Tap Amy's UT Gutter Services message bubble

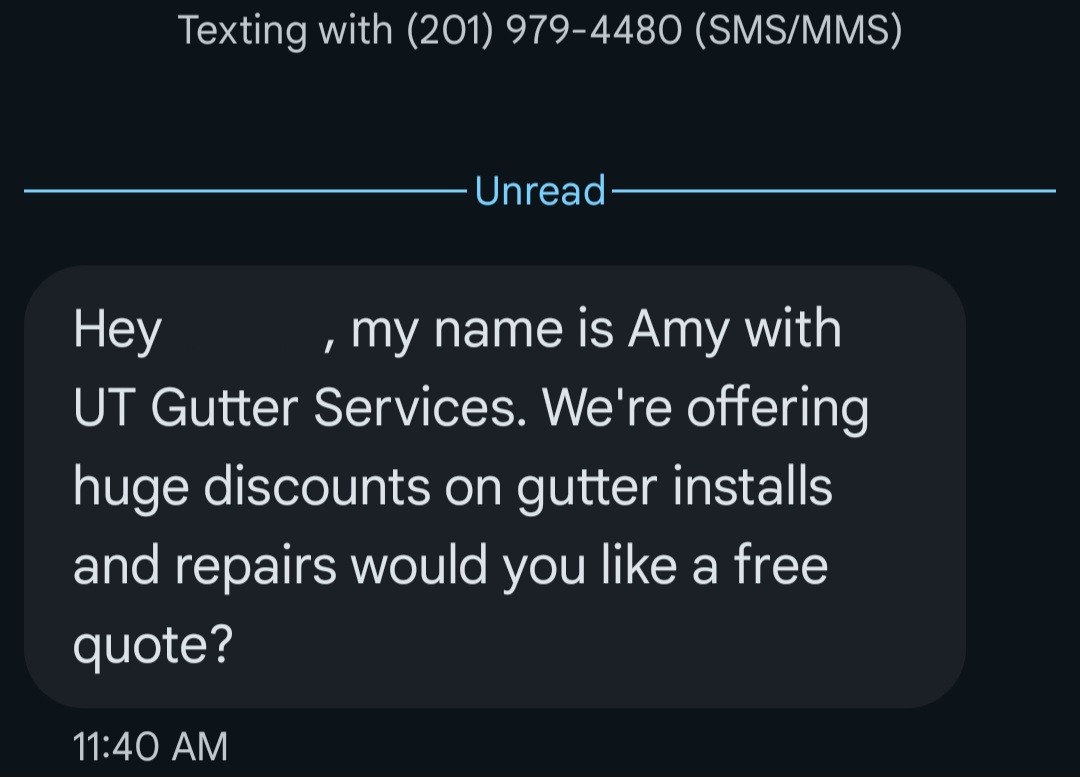494,487
